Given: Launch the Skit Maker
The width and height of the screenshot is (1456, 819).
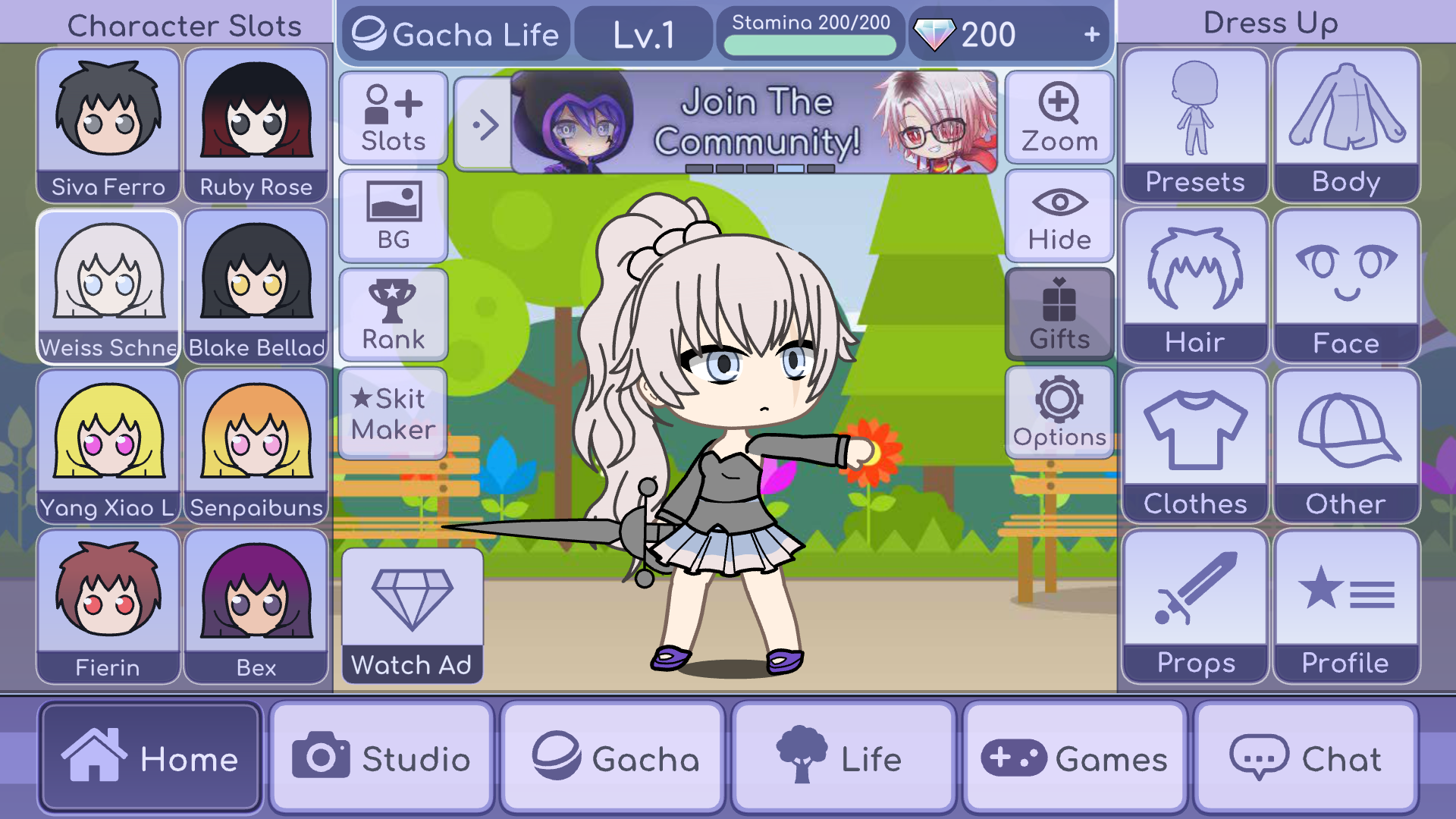Looking at the screenshot, I should coord(393,413).
